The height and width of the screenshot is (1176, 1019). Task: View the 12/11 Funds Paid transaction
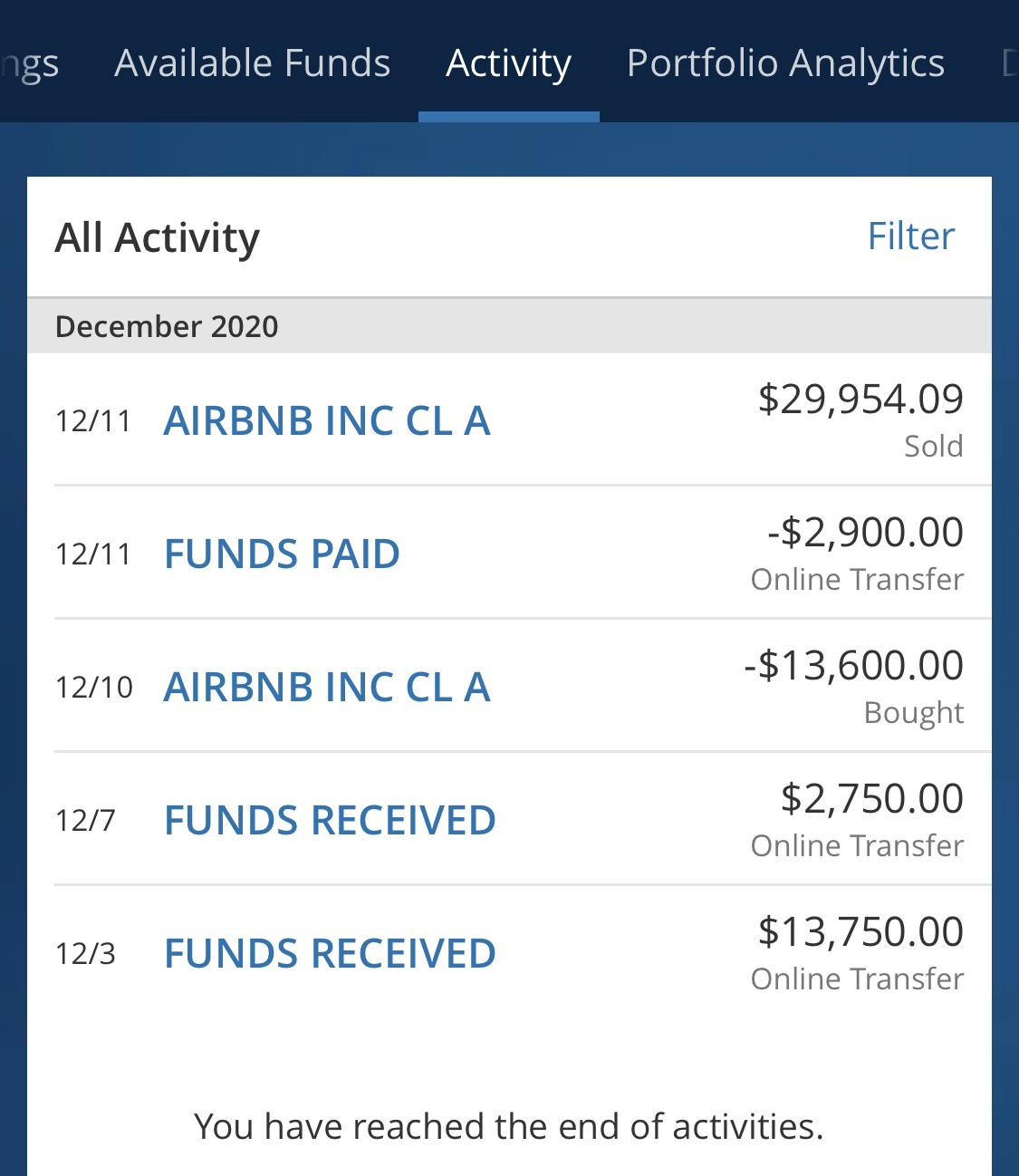coord(282,554)
